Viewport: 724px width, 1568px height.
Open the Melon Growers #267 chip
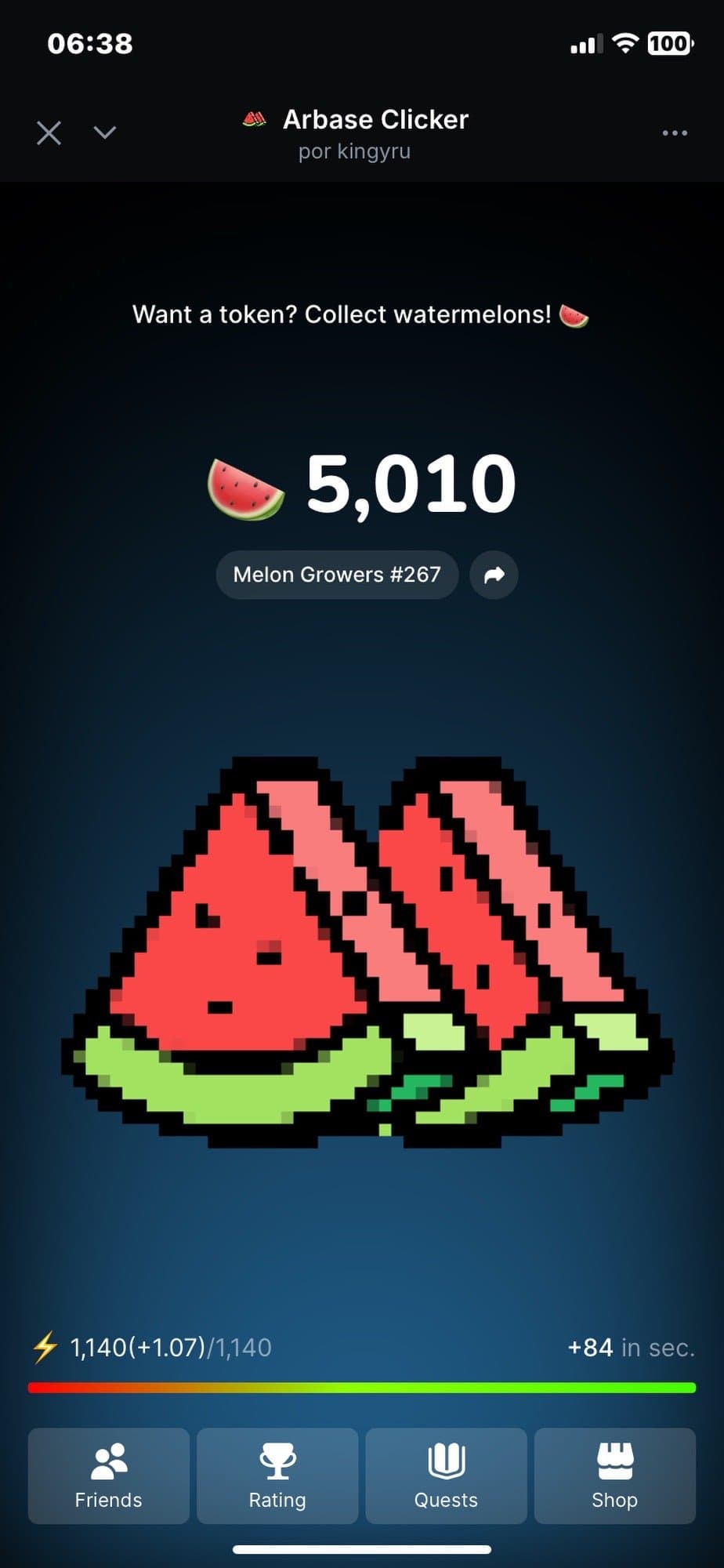tap(337, 575)
